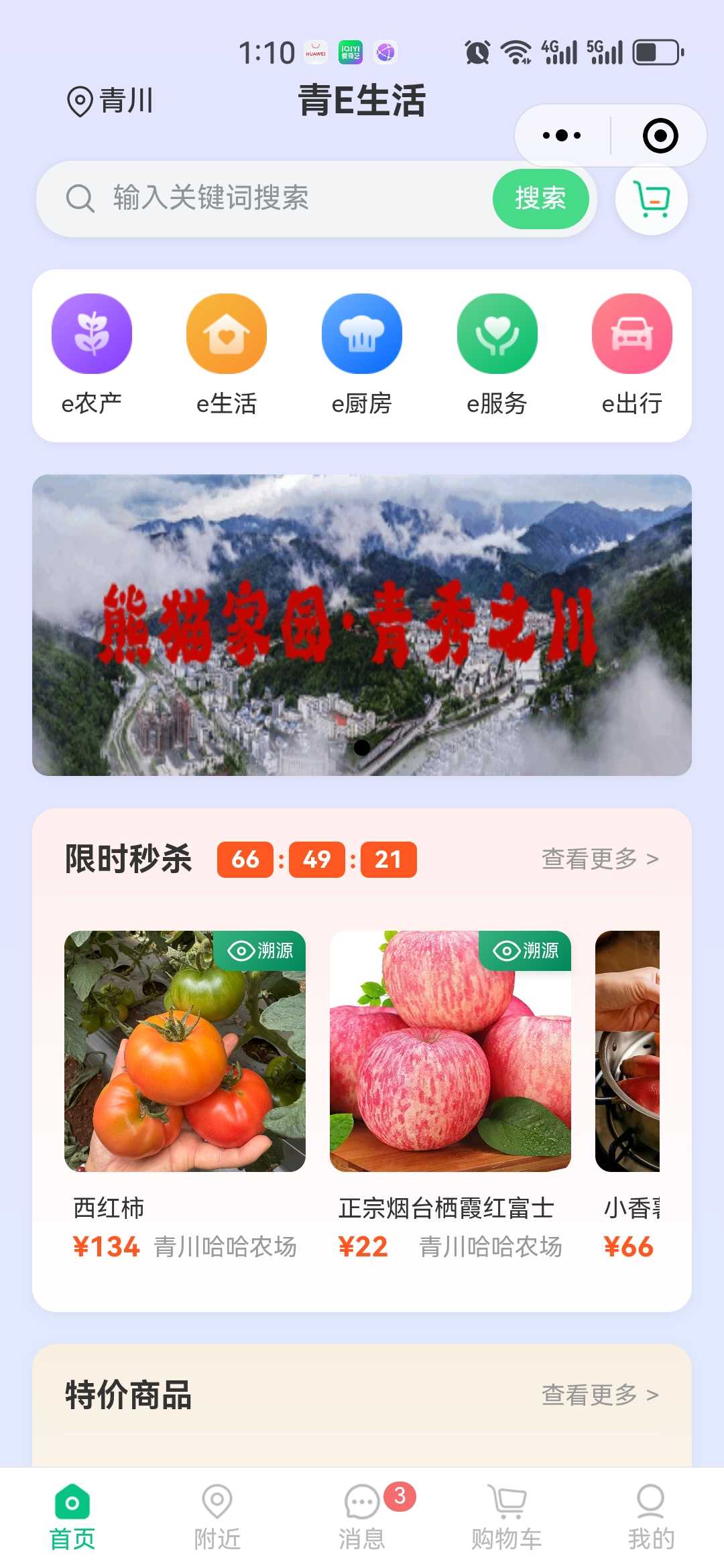Open the 消息 tab with 3 unread
Viewport: 724px width, 1568px height.
362,1517
